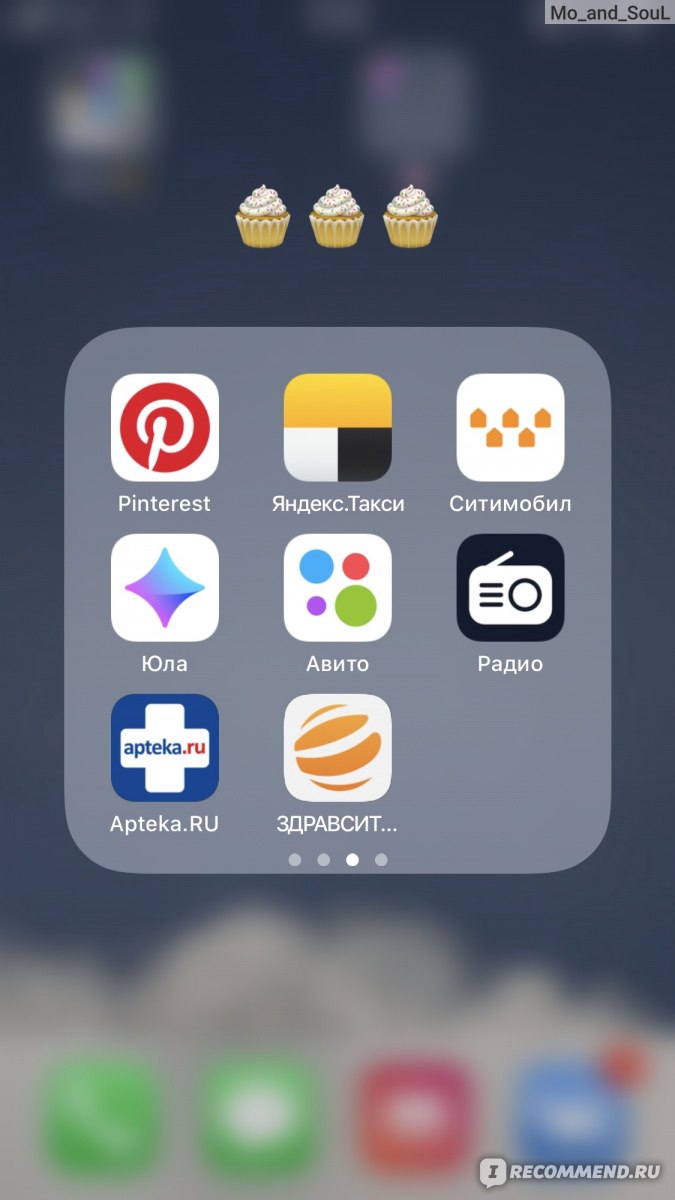
Task: Launch the Авито app
Action: (x=338, y=588)
